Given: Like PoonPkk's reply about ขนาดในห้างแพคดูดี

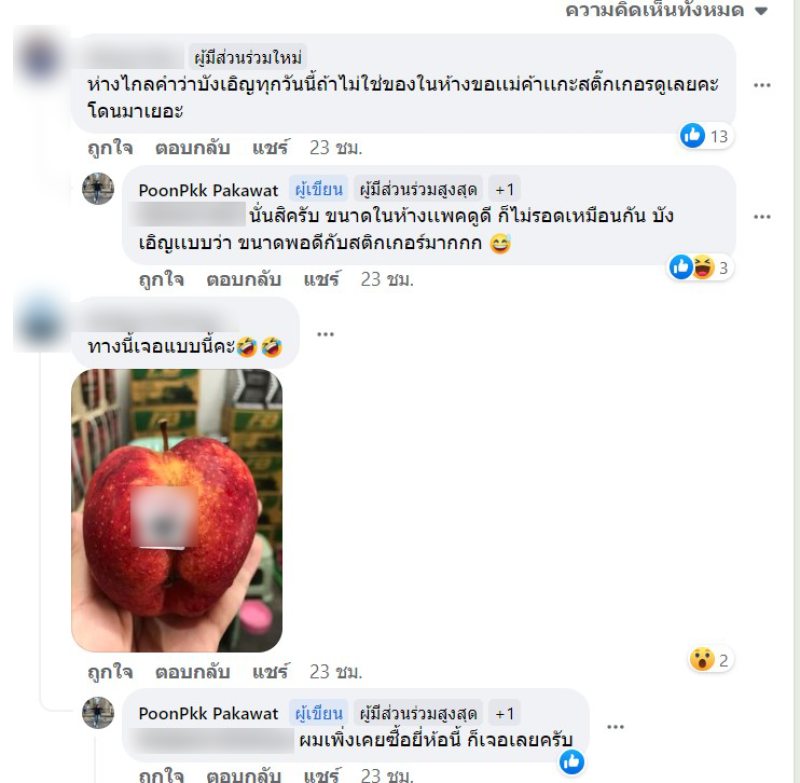Looking at the screenshot, I should (162, 279).
